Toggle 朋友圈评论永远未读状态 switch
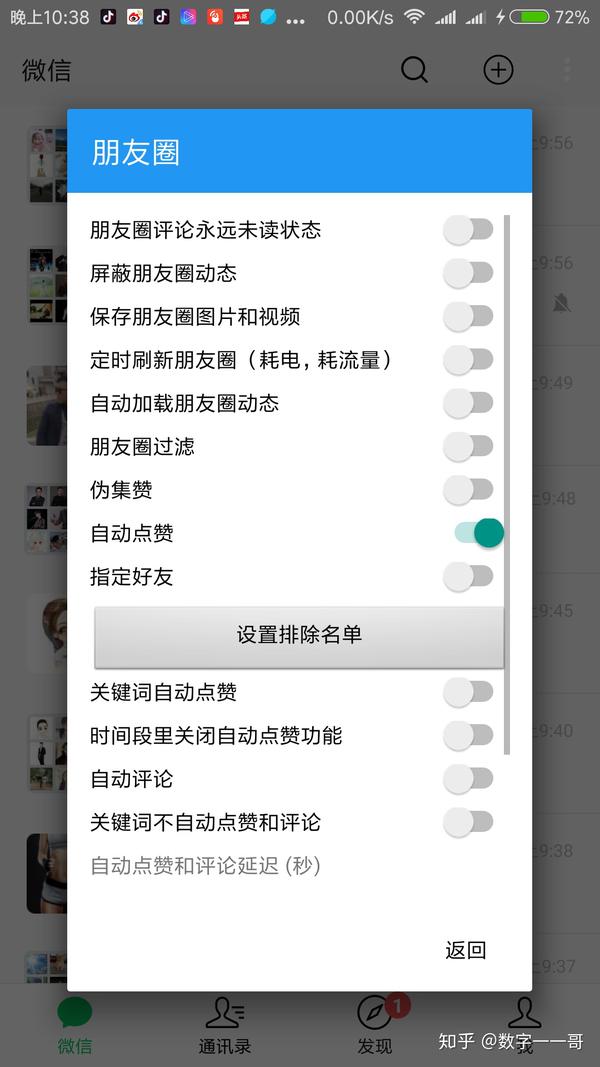The width and height of the screenshot is (600, 1067). pyautogui.click(x=468, y=230)
